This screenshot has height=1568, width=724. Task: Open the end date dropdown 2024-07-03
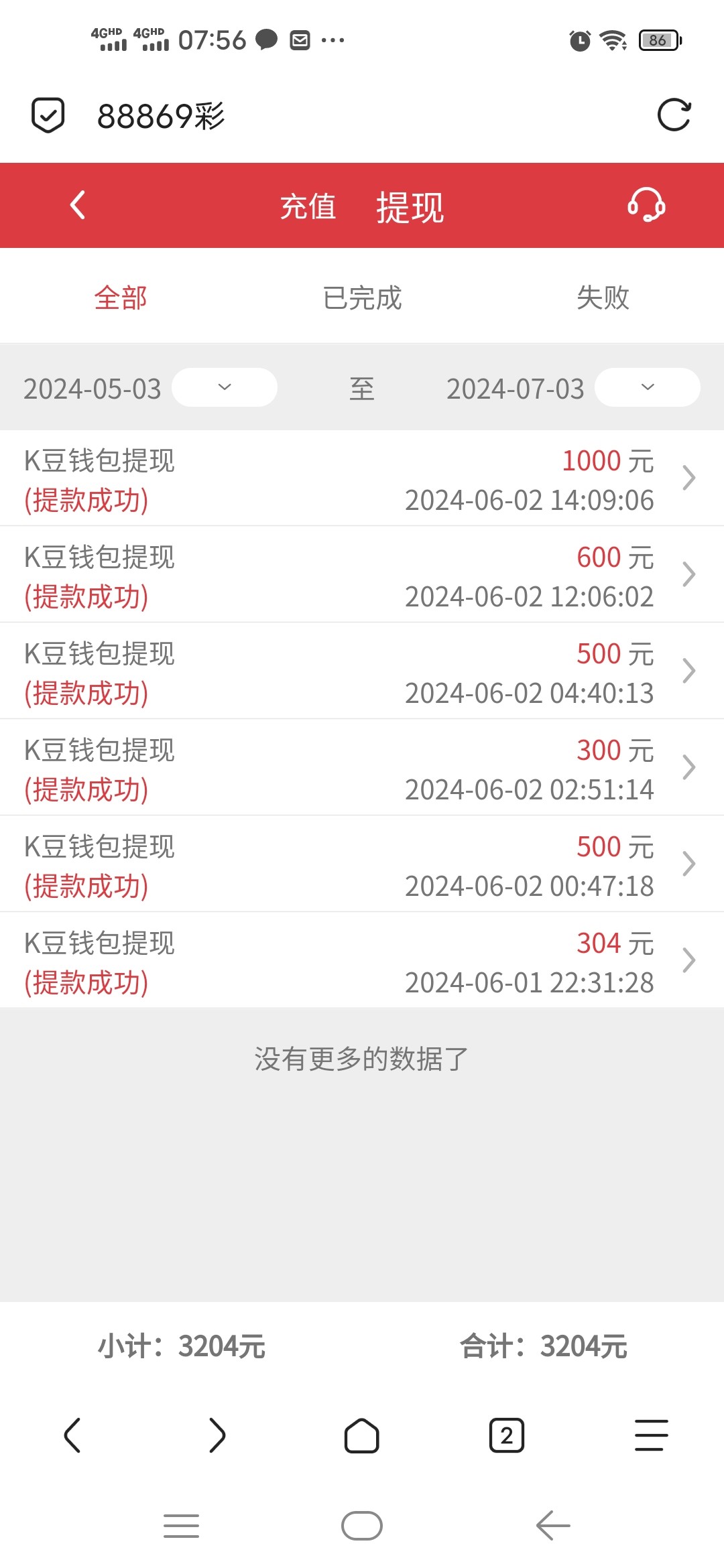click(648, 387)
